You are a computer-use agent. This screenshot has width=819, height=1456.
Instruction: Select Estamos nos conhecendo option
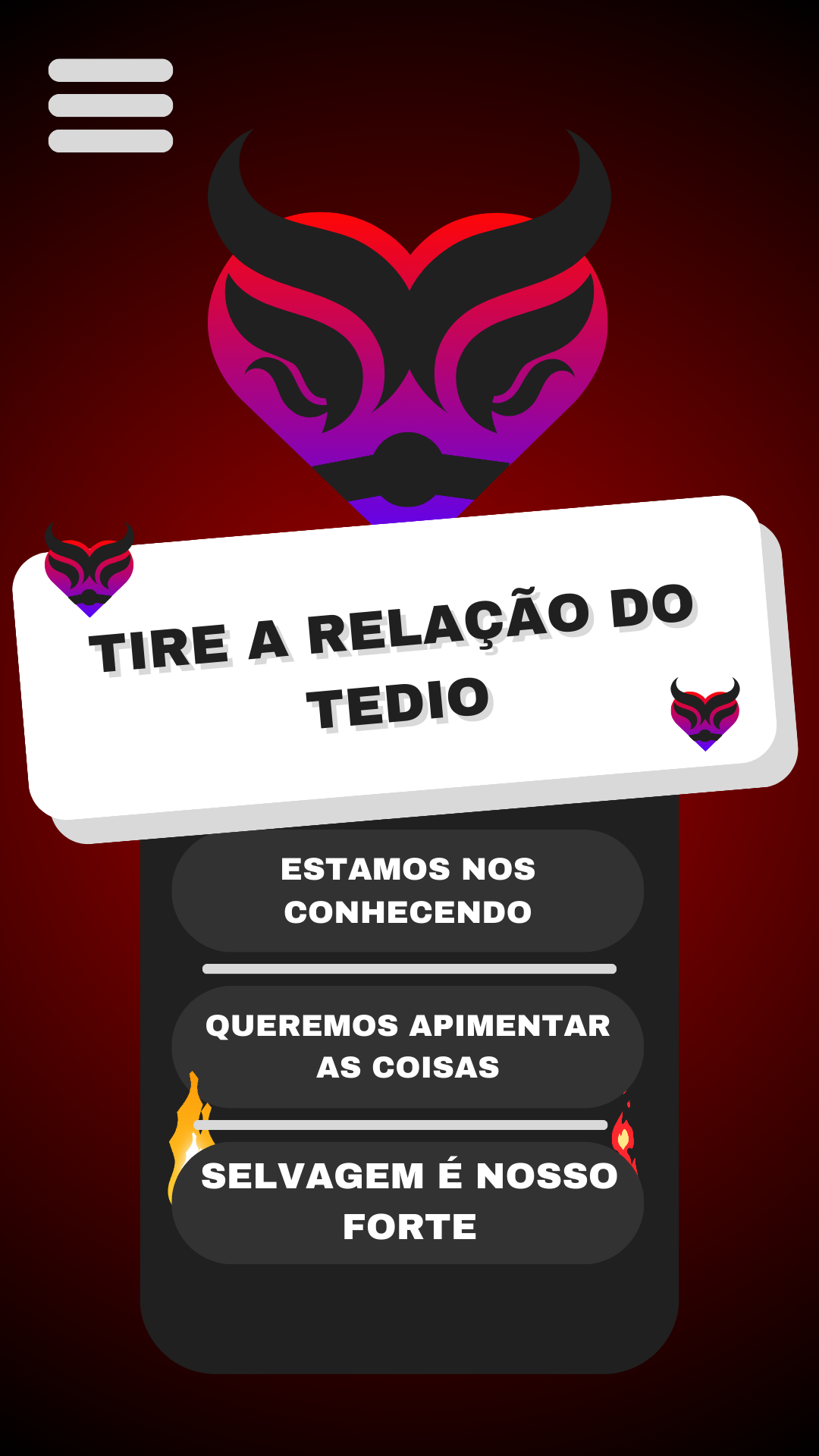[x=408, y=891]
